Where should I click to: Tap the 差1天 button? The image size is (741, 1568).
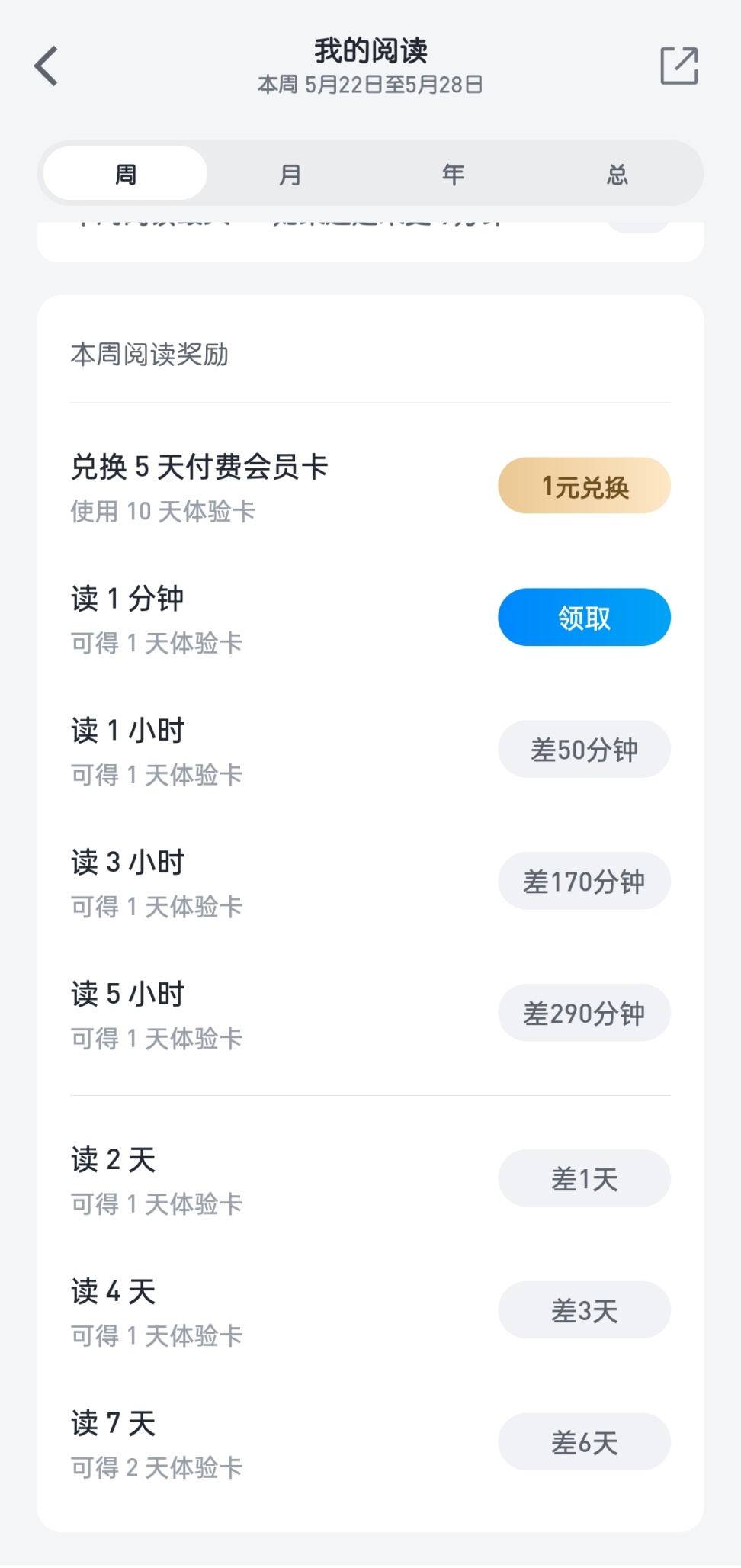[584, 1179]
